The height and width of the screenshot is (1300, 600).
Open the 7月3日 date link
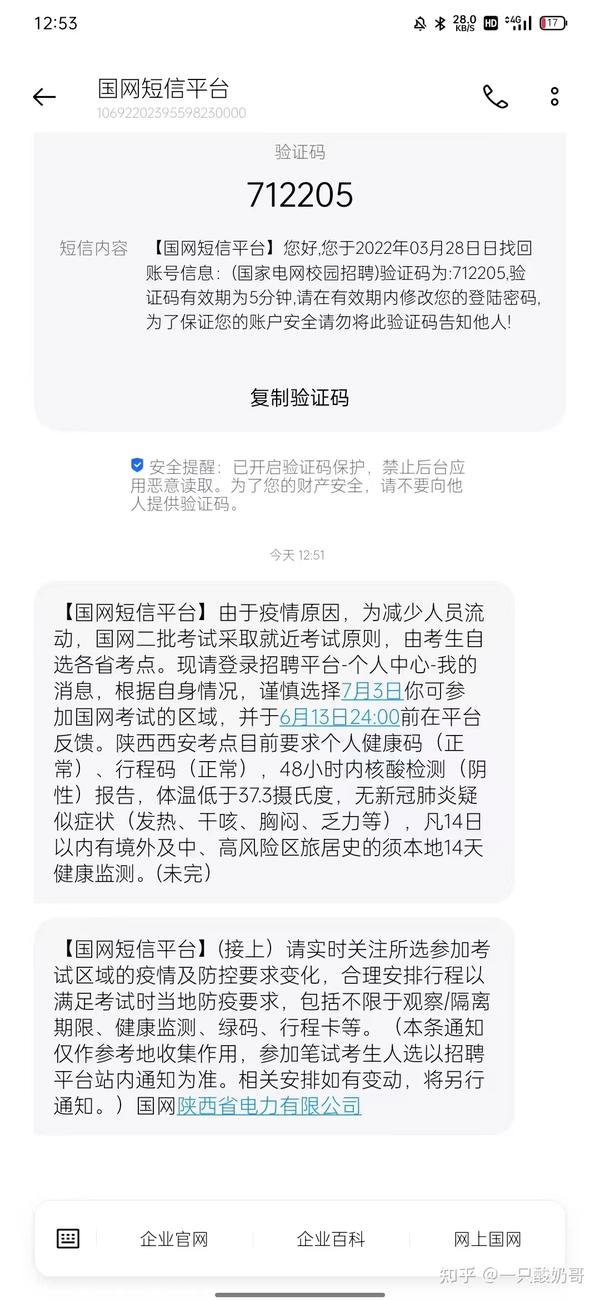click(x=371, y=689)
